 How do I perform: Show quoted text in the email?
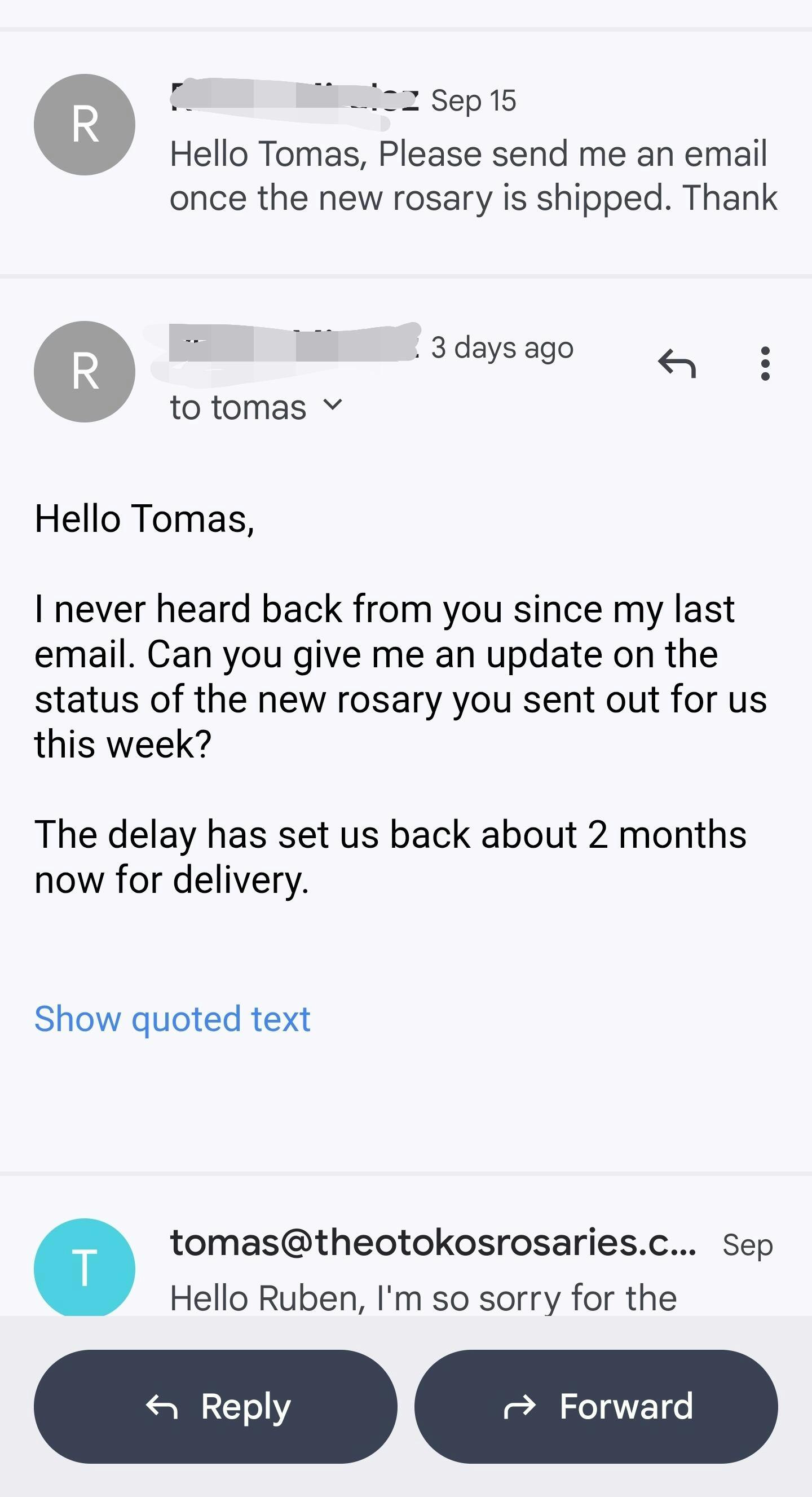coord(173,1019)
